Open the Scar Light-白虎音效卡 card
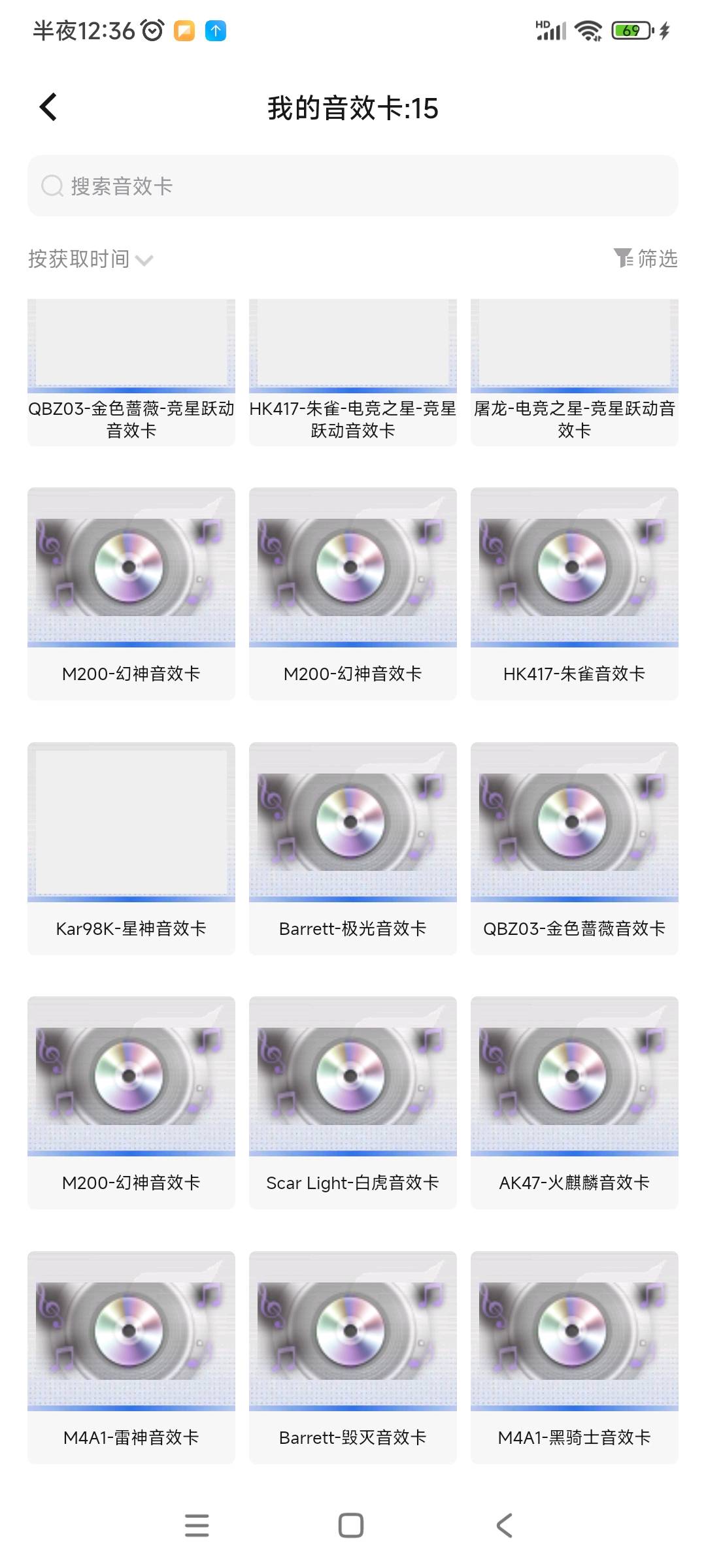This screenshot has height=1568, width=706. coord(353,1103)
